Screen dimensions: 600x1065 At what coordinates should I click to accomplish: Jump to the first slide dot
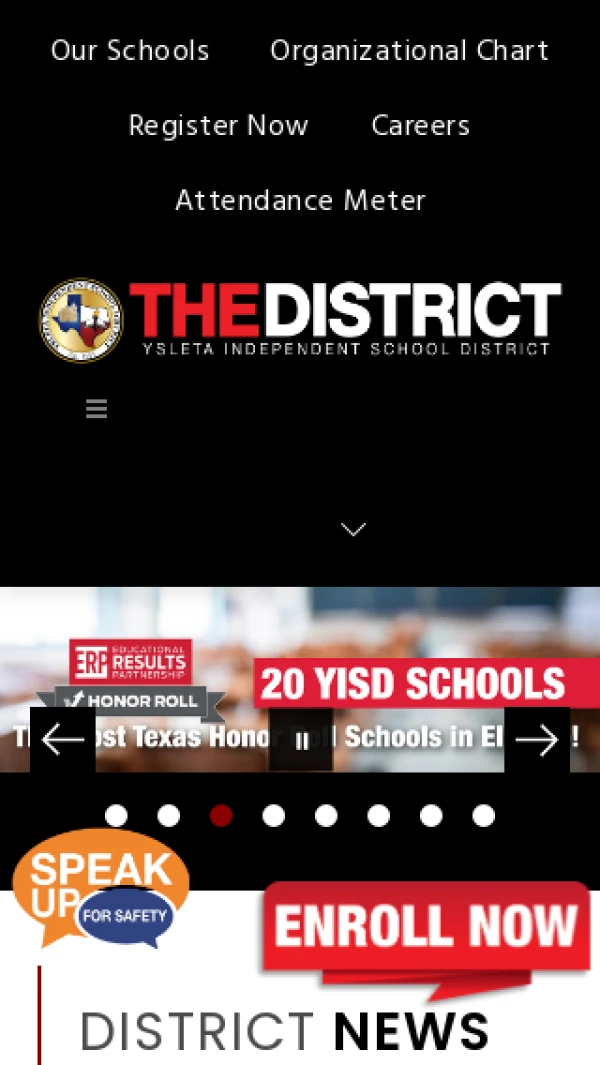click(x=116, y=816)
